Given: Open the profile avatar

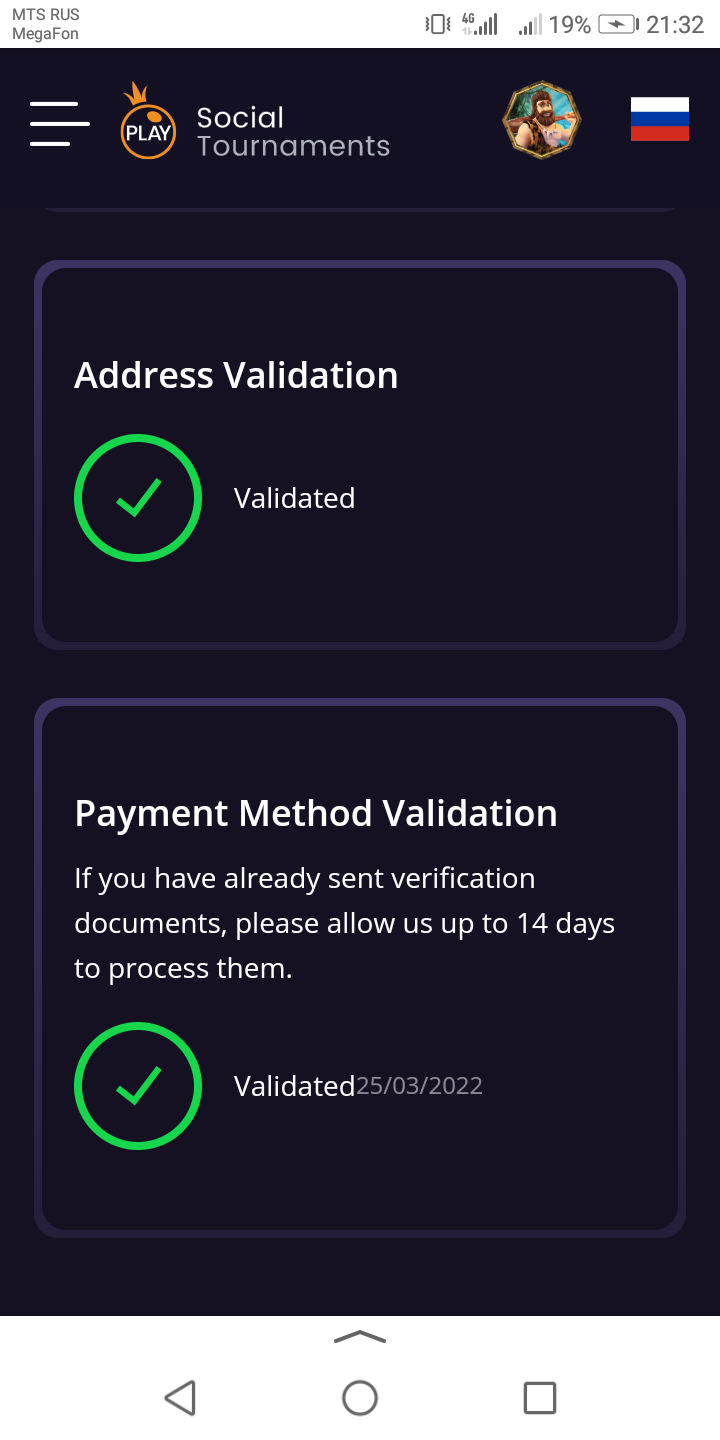Looking at the screenshot, I should pos(541,121).
